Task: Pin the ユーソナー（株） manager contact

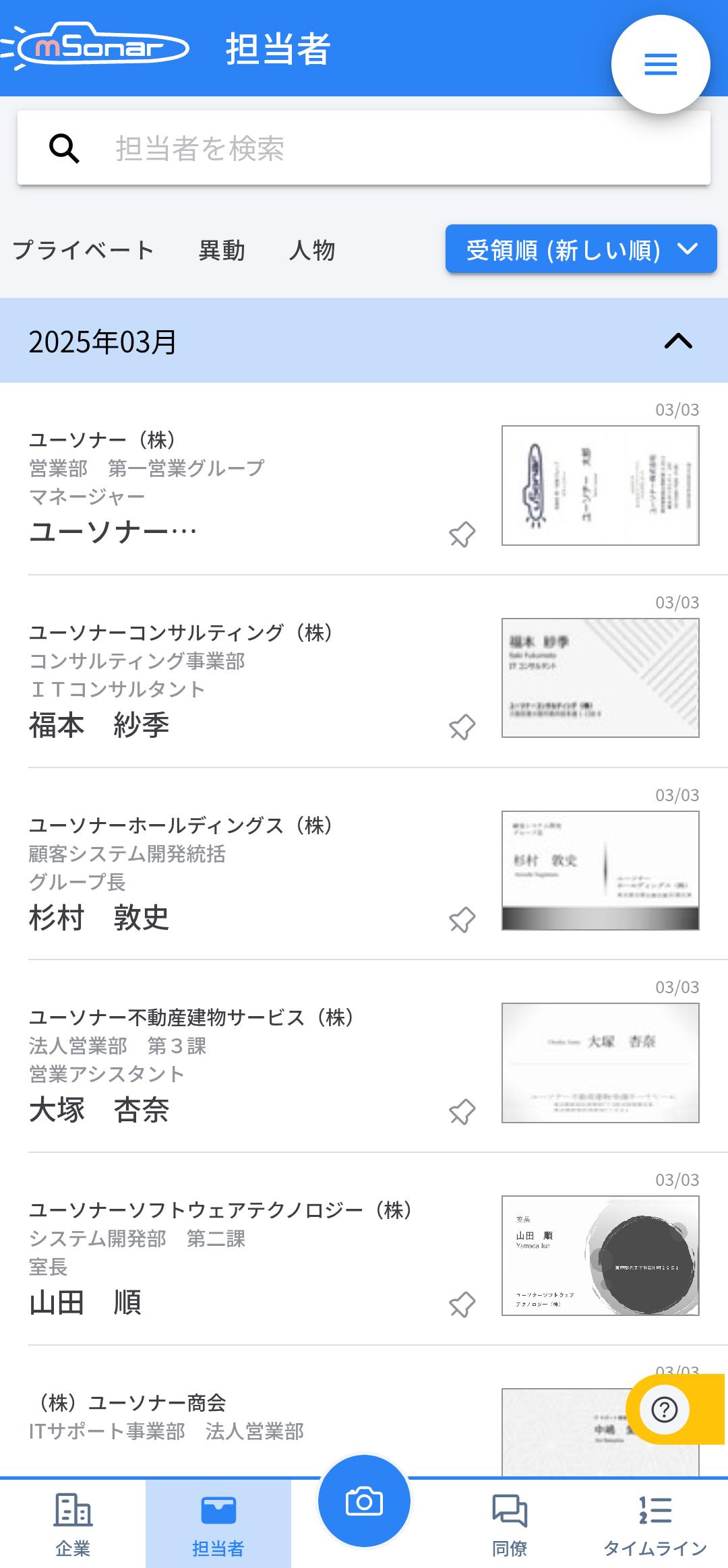Action: [x=462, y=534]
